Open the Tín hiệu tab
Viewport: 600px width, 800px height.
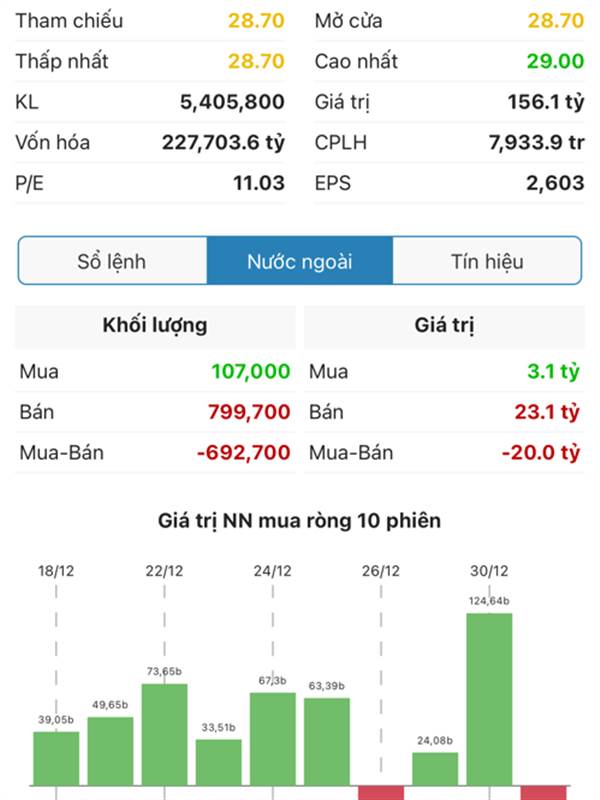point(487,262)
